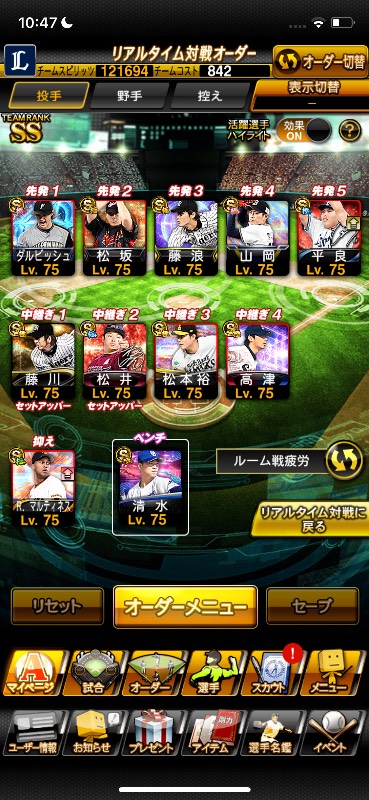
Task: Tap the リセット button
Action: pyautogui.click(x=57, y=607)
